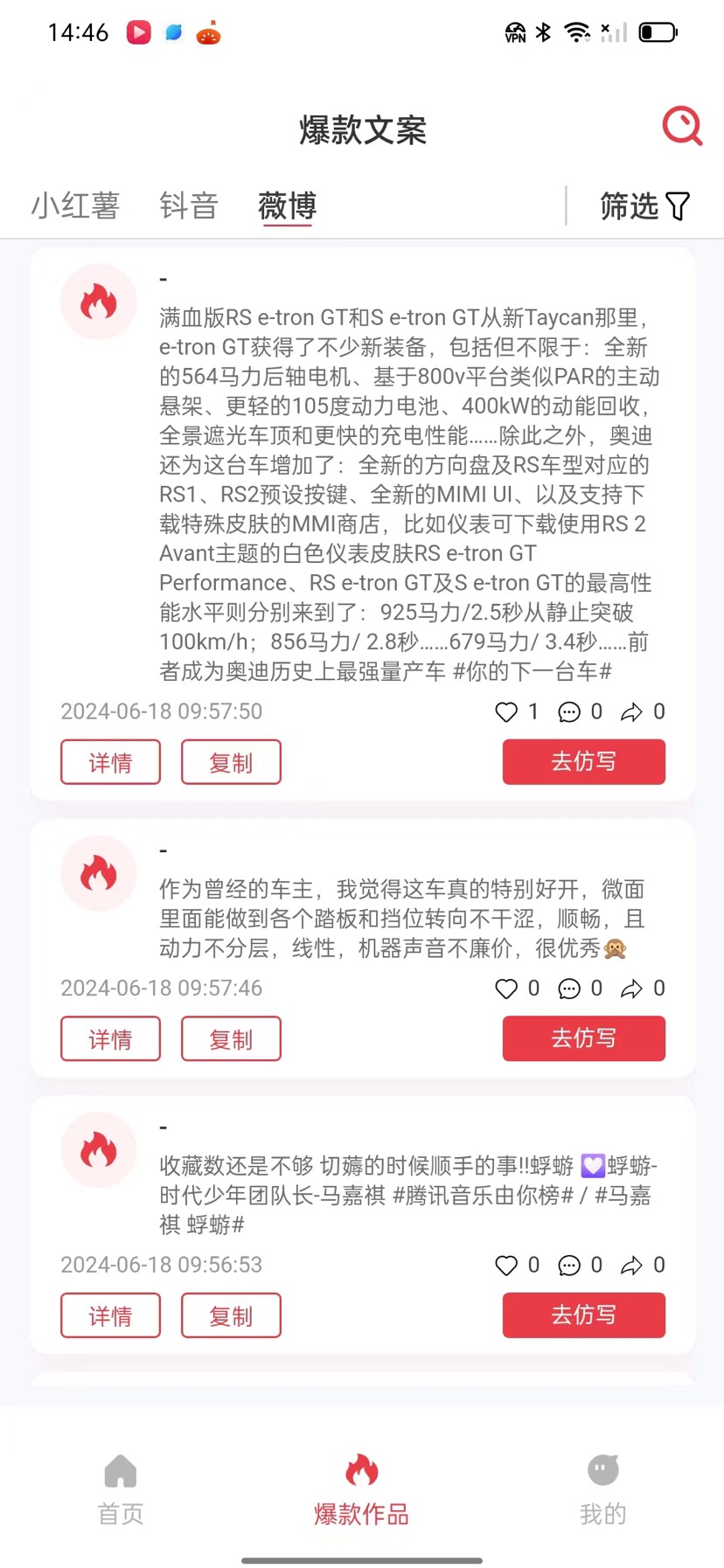Start 去仿写 from the 马嘉祺 post
724x1568 pixels.
[583, 1315]
